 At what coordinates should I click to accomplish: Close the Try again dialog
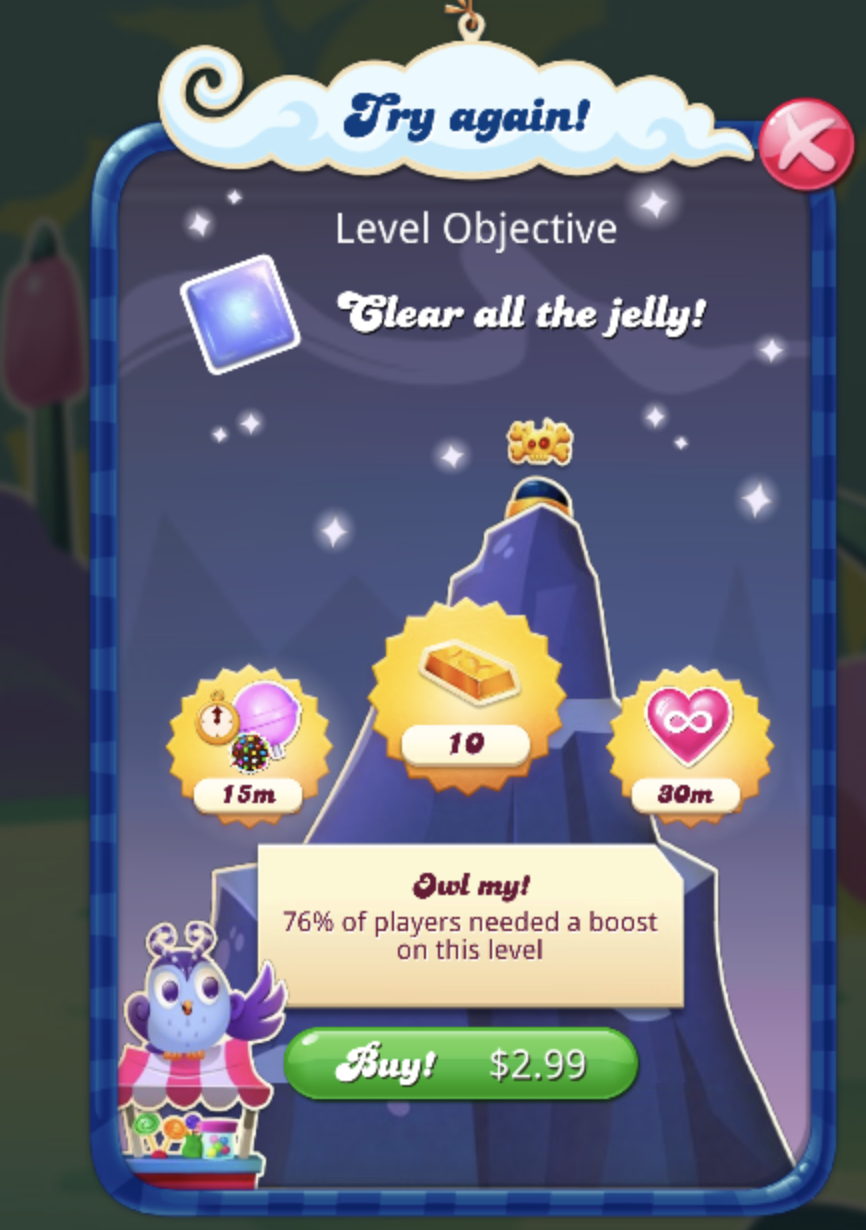(805, 145)
